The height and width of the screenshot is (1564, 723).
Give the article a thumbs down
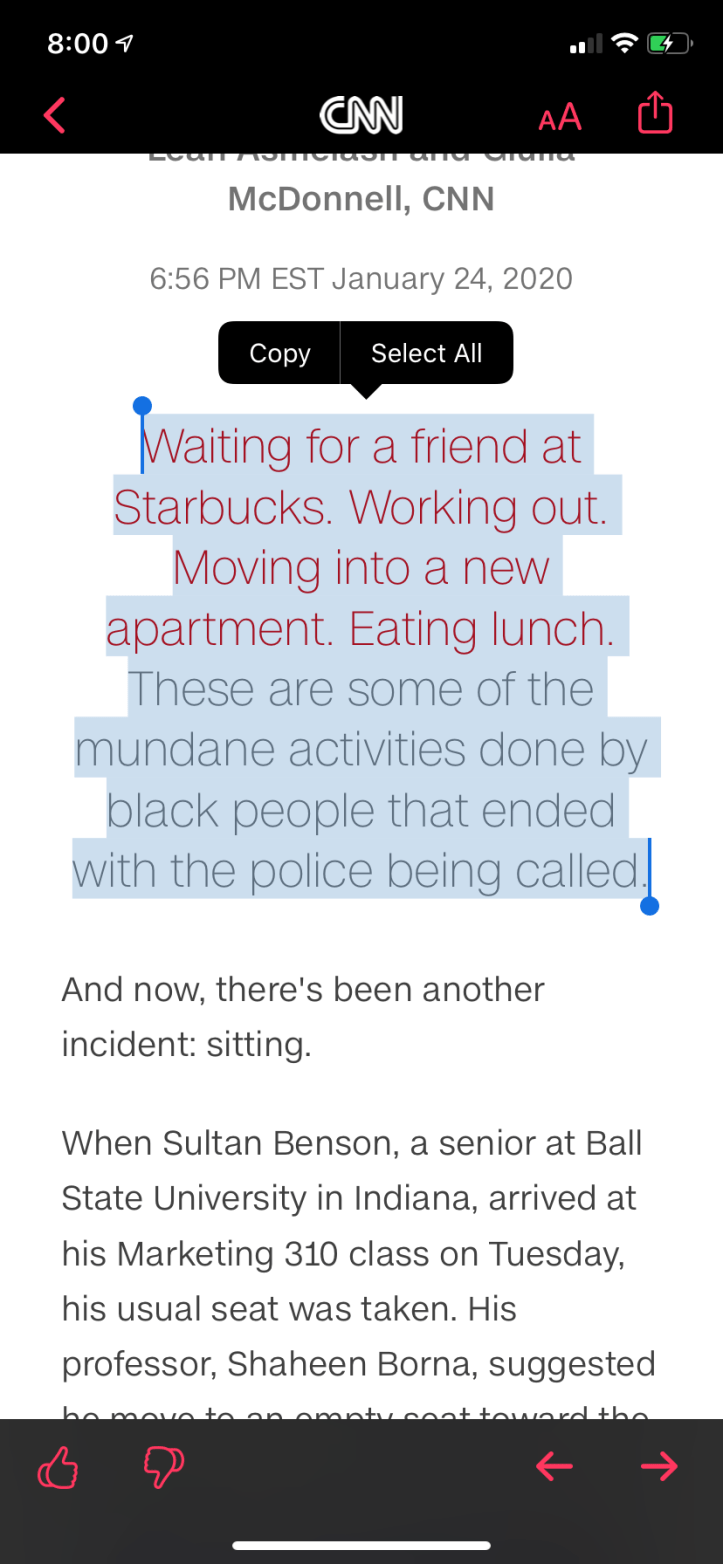point(164,1468)
